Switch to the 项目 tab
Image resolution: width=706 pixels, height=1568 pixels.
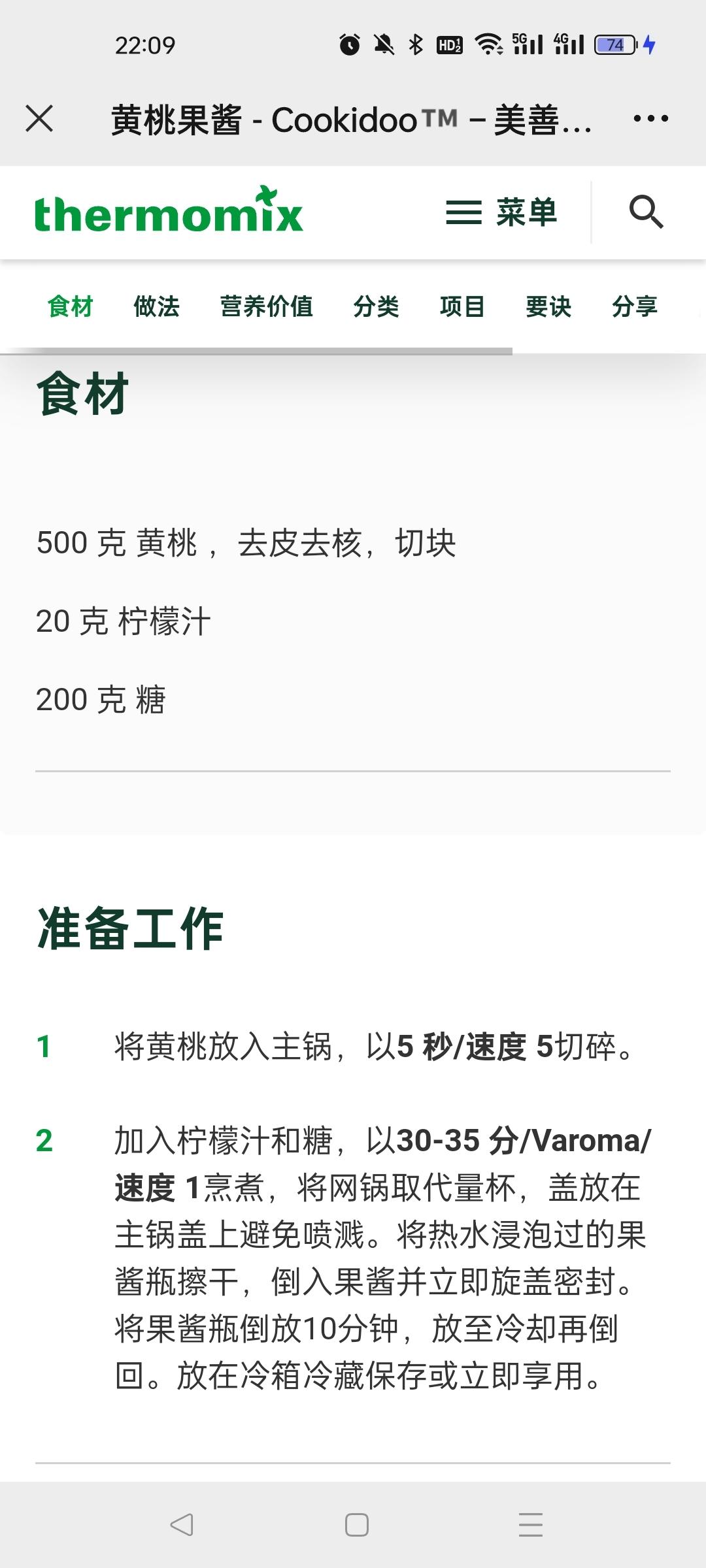click(463, 306)
